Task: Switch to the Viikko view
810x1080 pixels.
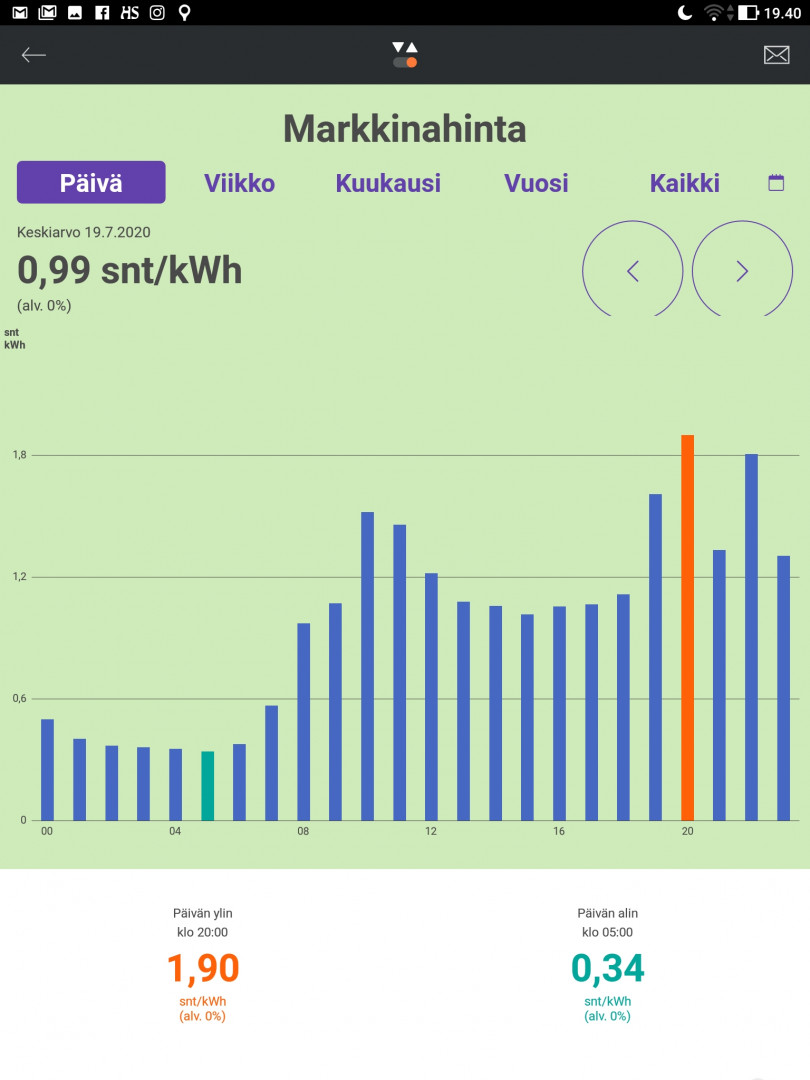Action: point(239,183)
